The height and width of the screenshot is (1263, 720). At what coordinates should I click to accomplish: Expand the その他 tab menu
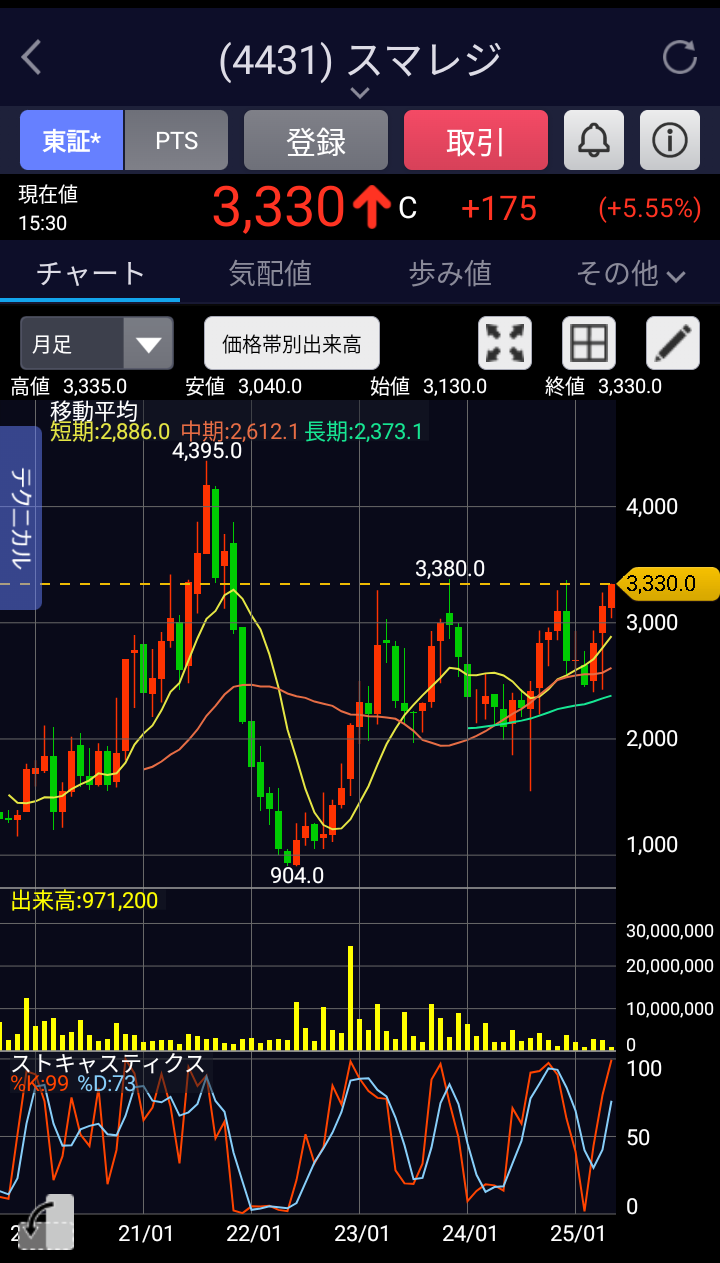630,273
